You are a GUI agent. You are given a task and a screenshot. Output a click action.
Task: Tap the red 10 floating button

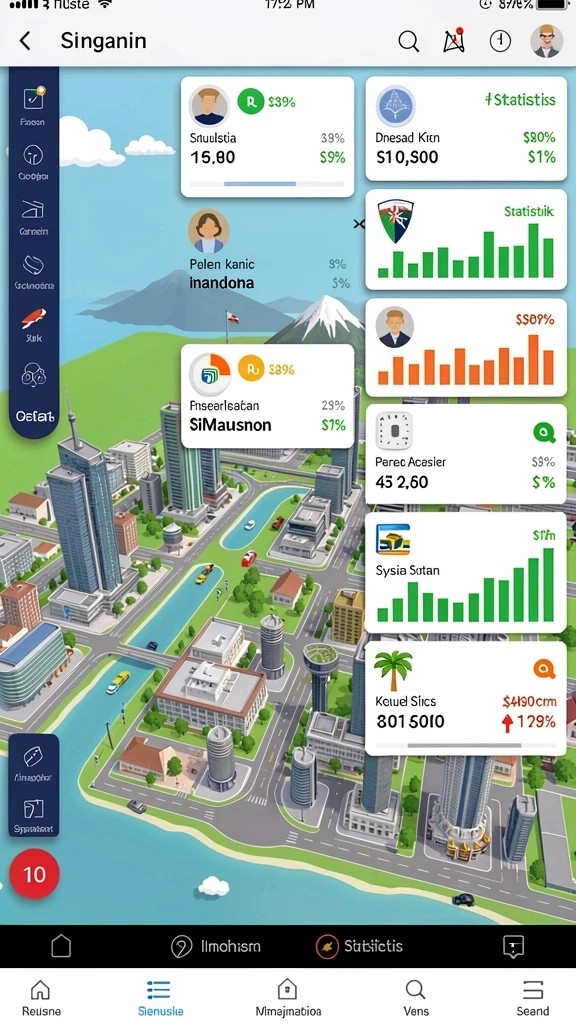[x=34, y=874]
